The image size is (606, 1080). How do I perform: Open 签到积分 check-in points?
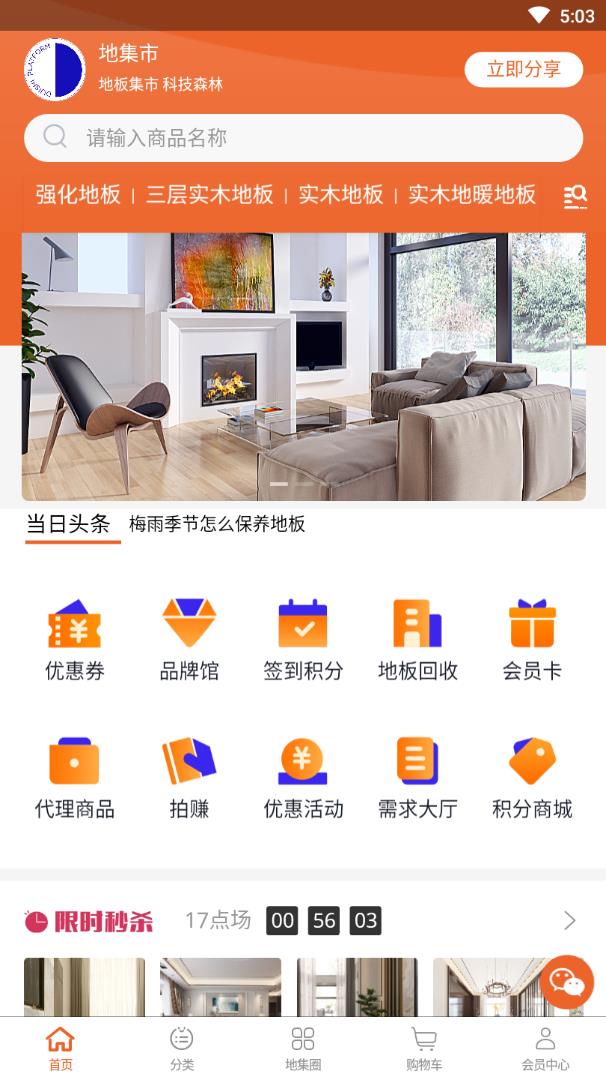coord(303,640)
